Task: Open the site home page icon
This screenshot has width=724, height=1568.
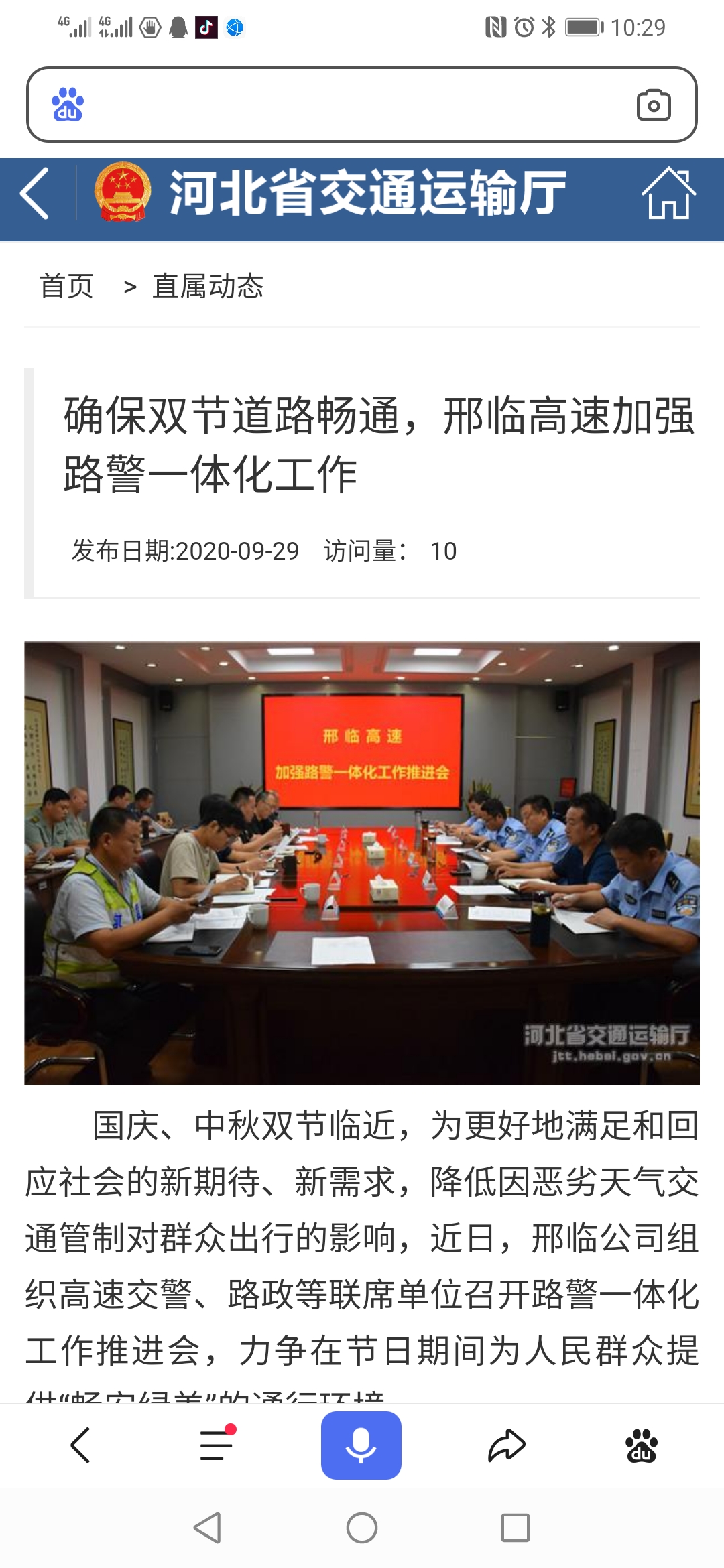Action: [668, 194]
